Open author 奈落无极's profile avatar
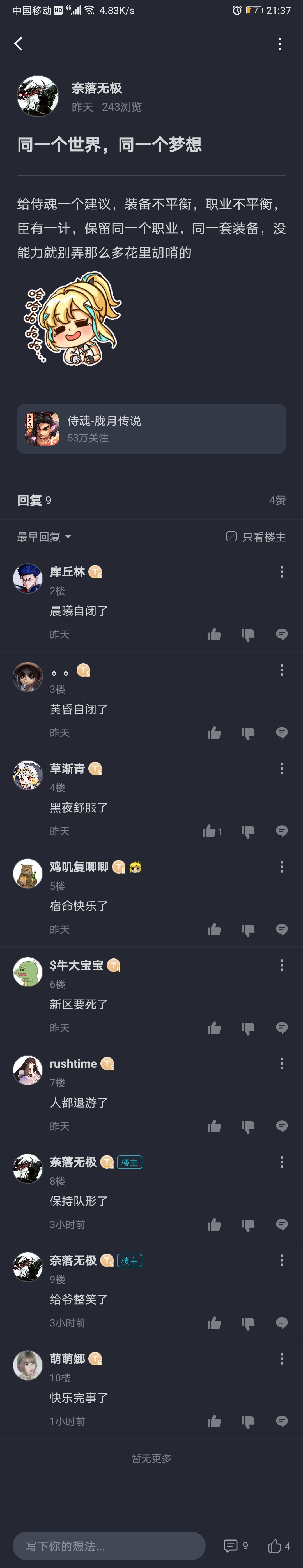Image resolution: width=303 pixels, height=1568 pixels. pyautogui.click(x=38, y=96)
